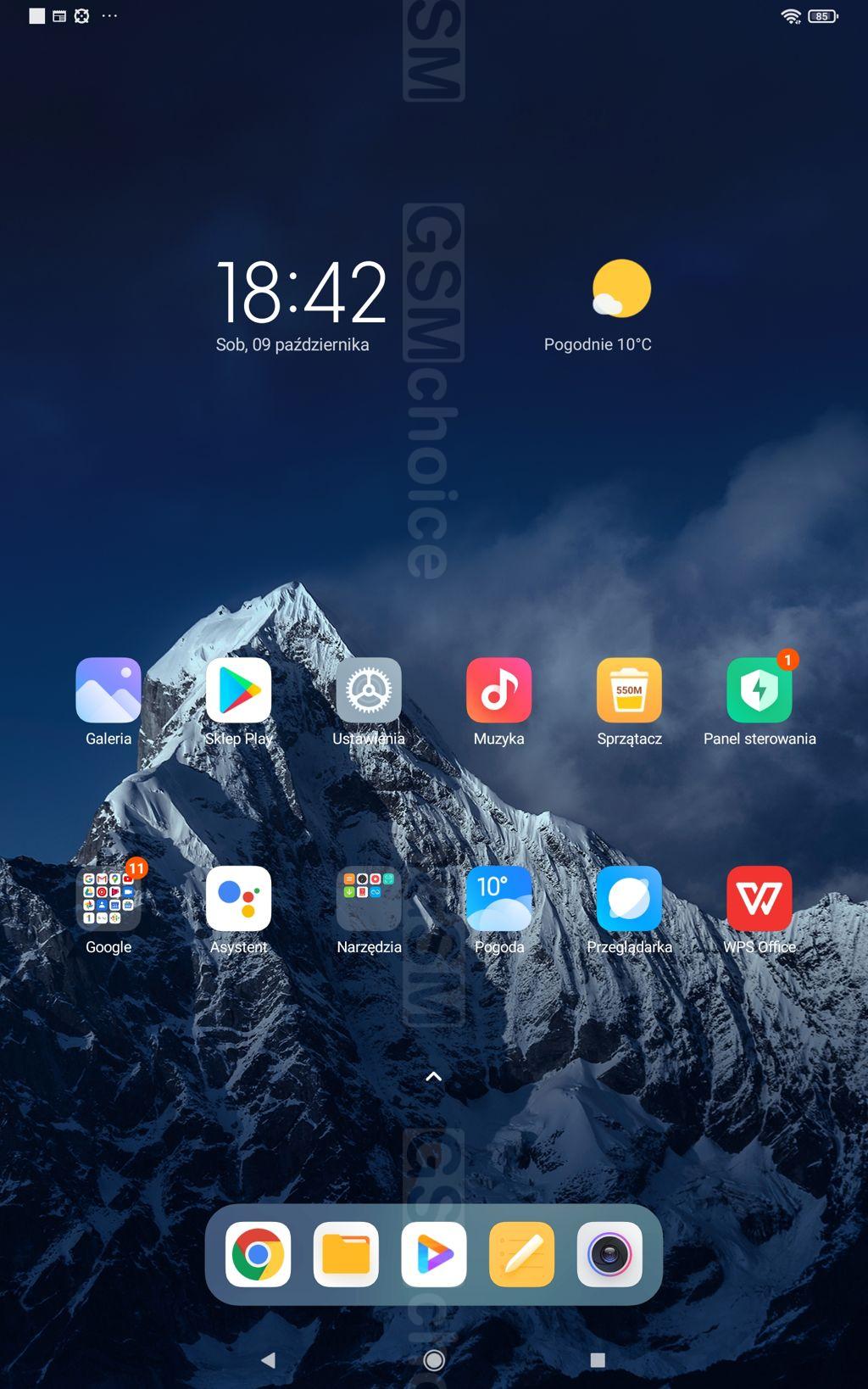Screen dimensions: 868x1389
Task: Launch the Przeglądarka browser
Action: [629, 899]
